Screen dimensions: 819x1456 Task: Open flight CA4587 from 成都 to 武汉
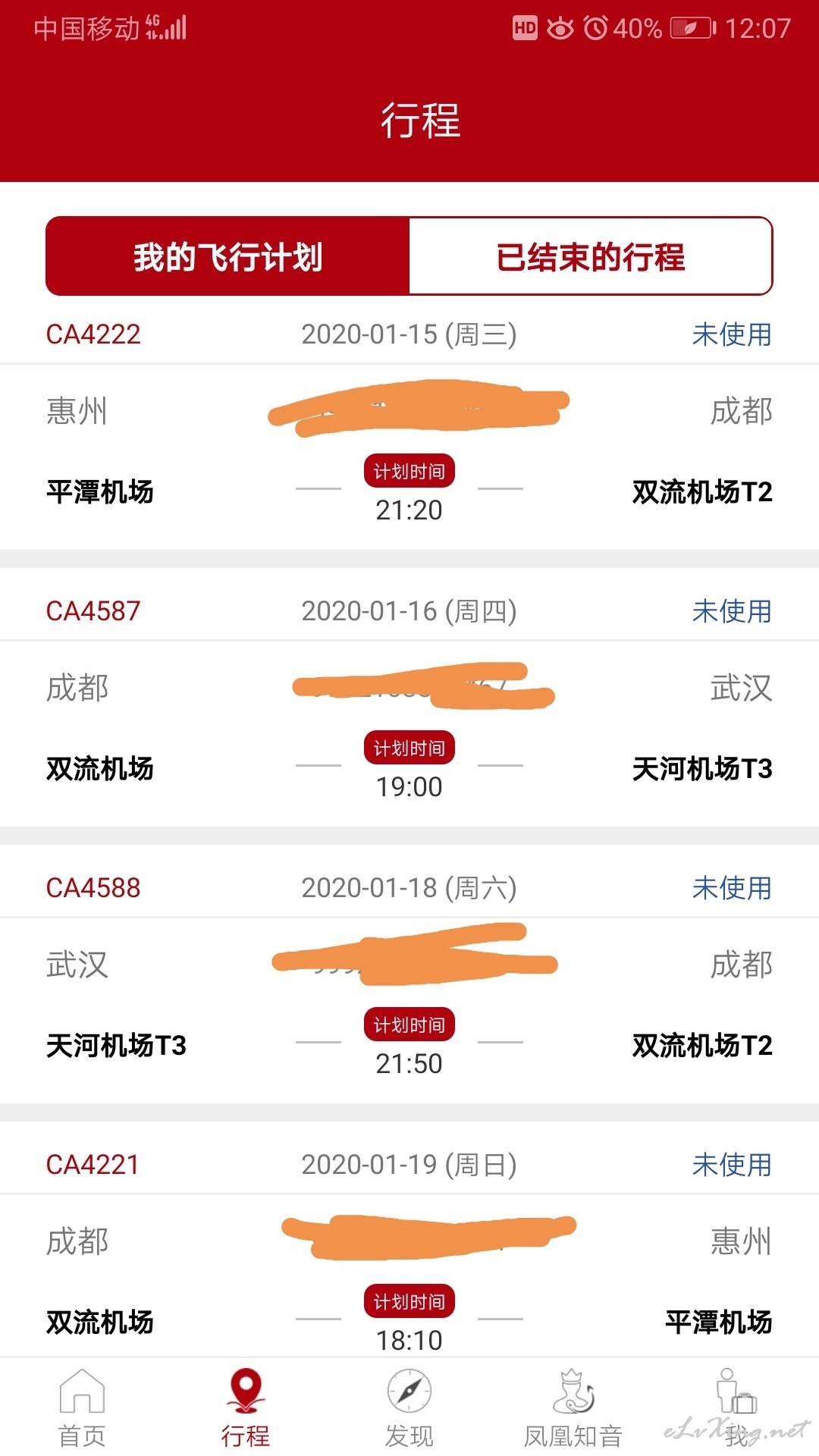[x=409, y=704]
